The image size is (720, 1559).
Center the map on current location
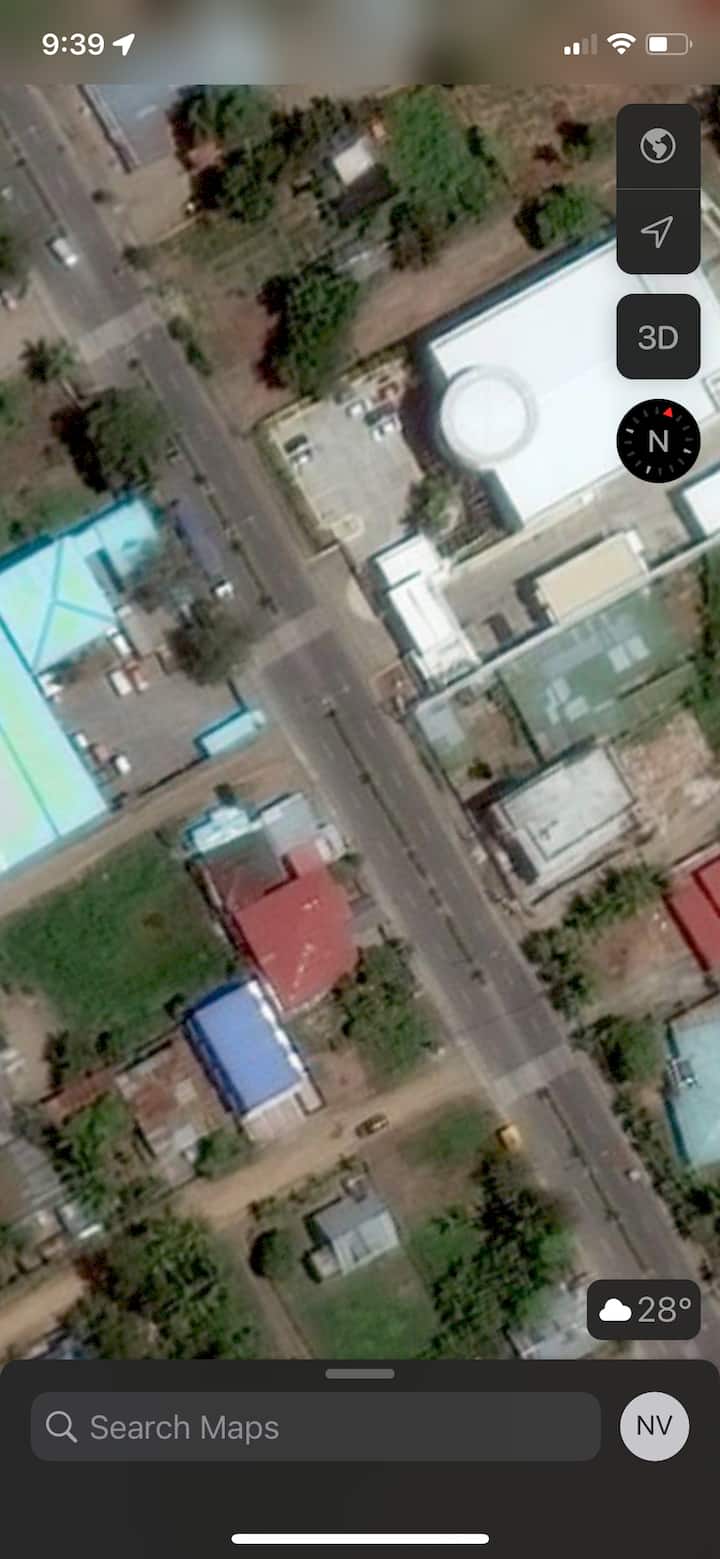(x=658, y=232)
